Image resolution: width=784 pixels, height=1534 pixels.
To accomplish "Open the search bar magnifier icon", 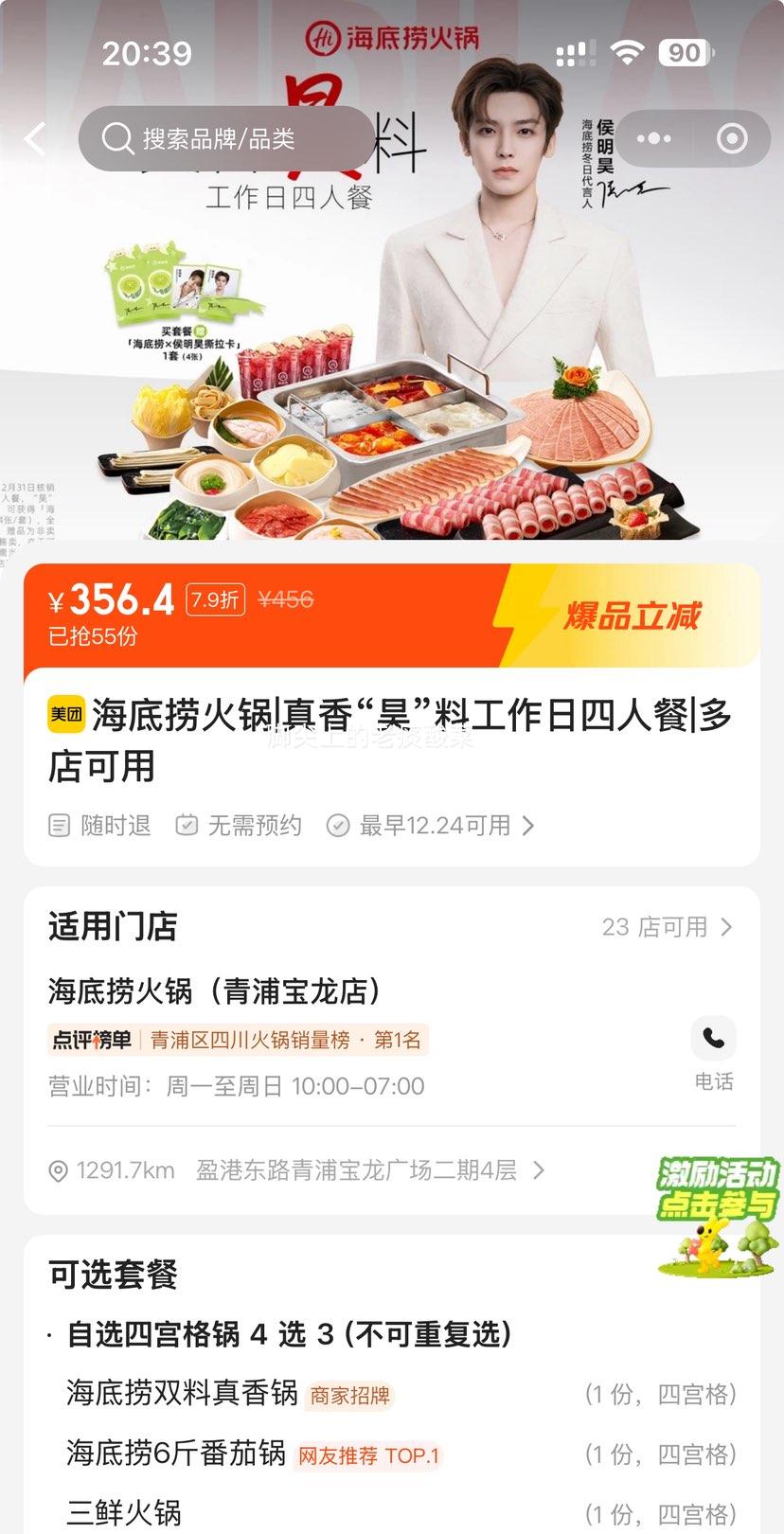I will (x=116, y=138).
